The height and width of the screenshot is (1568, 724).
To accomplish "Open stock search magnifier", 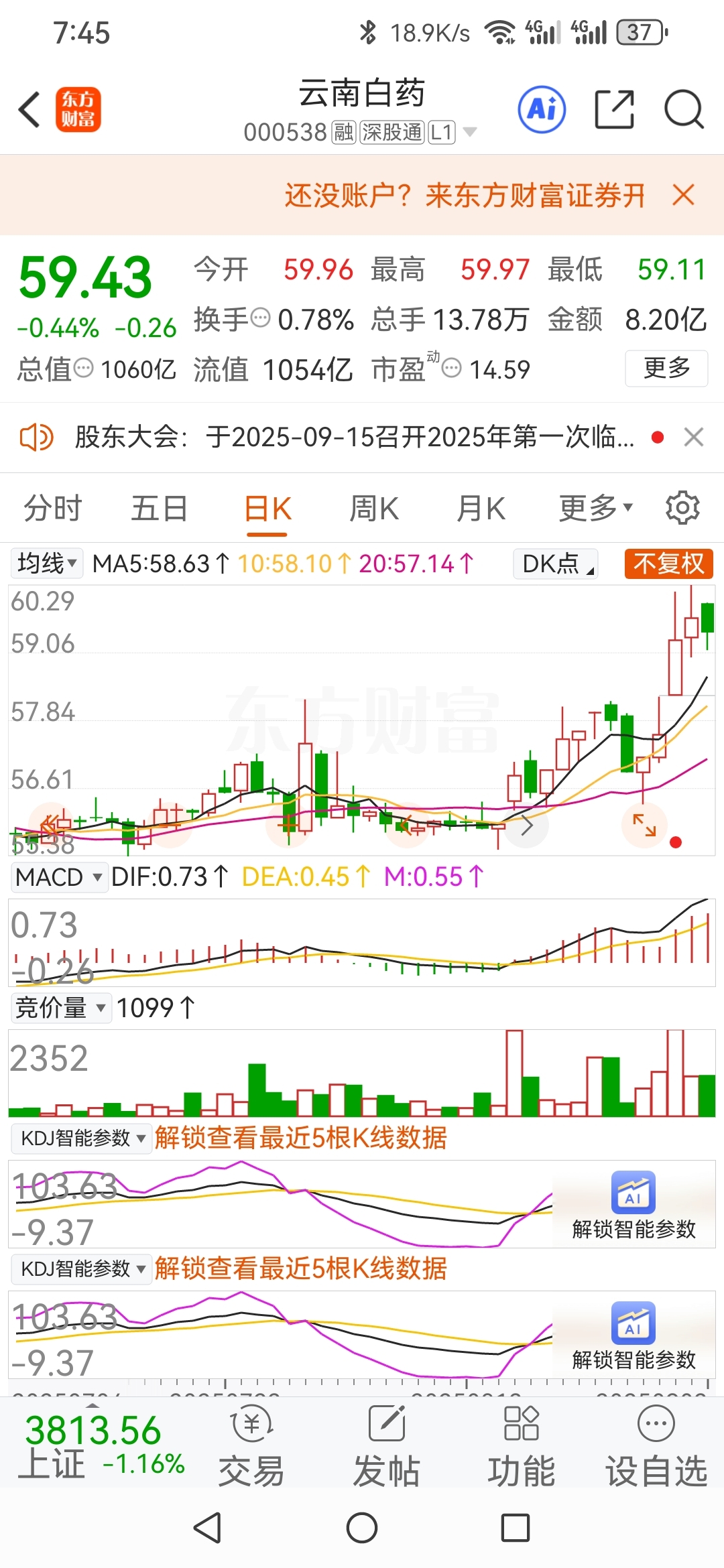I will tap(684, 109).
